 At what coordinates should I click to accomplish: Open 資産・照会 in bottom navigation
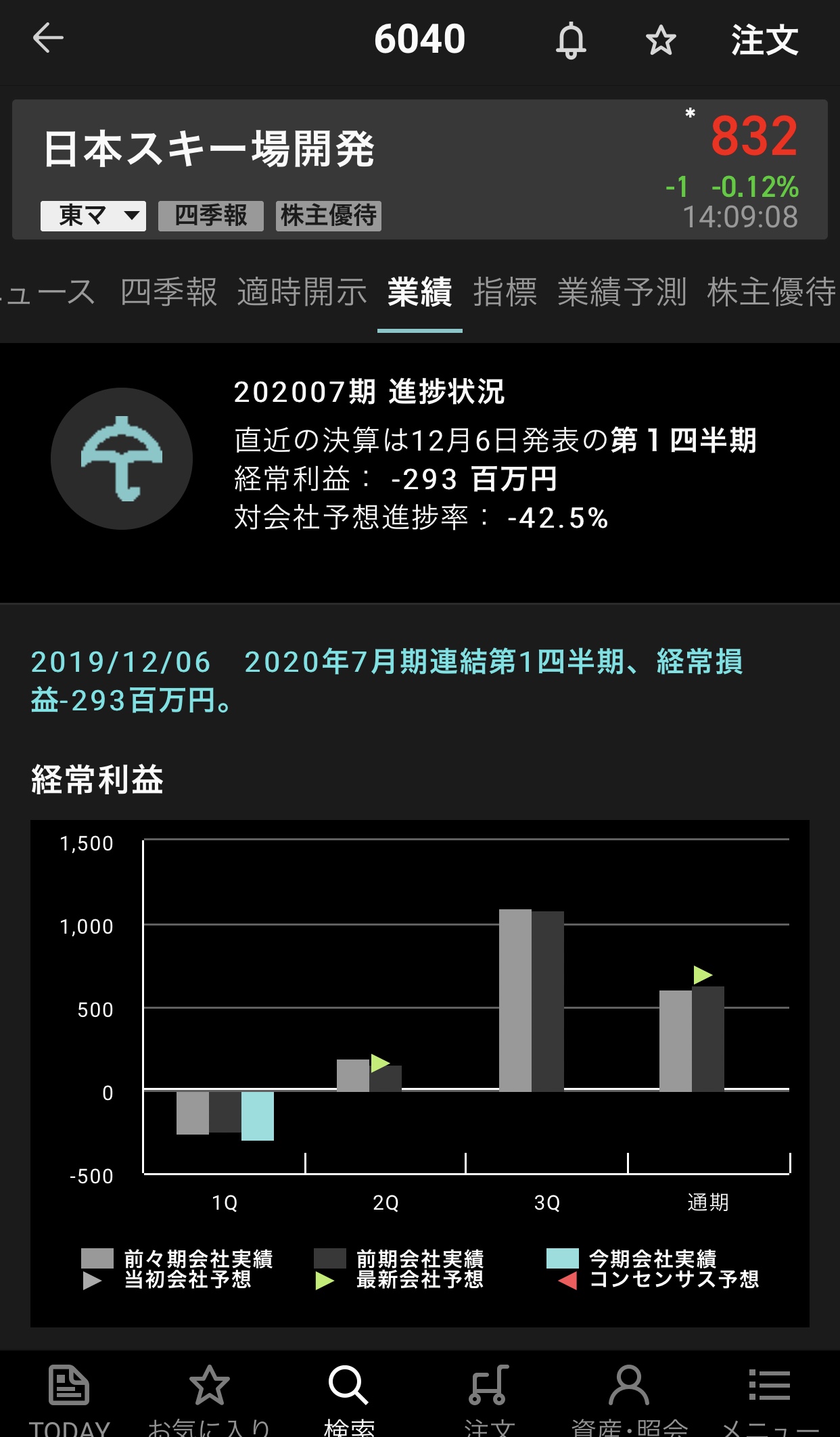(629, 1397)
